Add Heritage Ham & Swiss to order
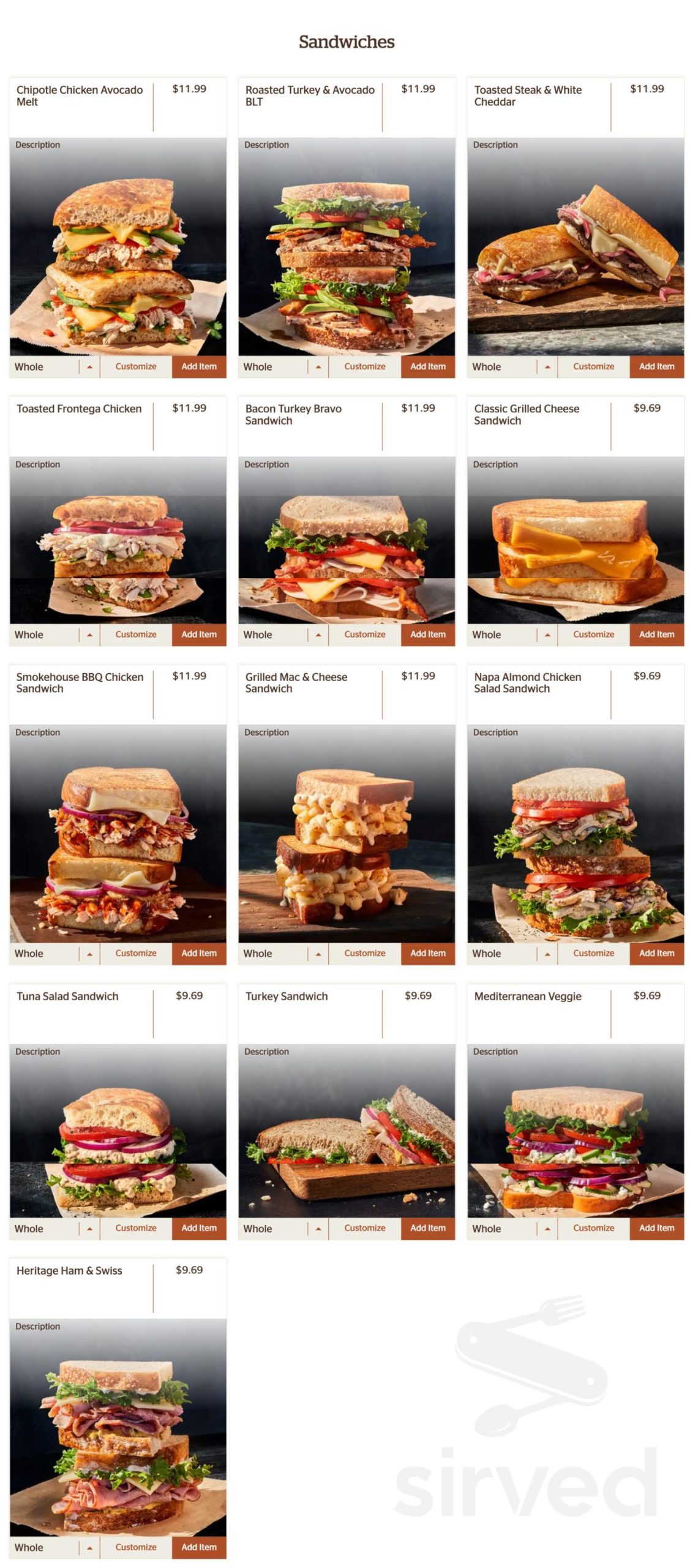The height and width of the screenshot is (1568, 690). click(198, 1547)
